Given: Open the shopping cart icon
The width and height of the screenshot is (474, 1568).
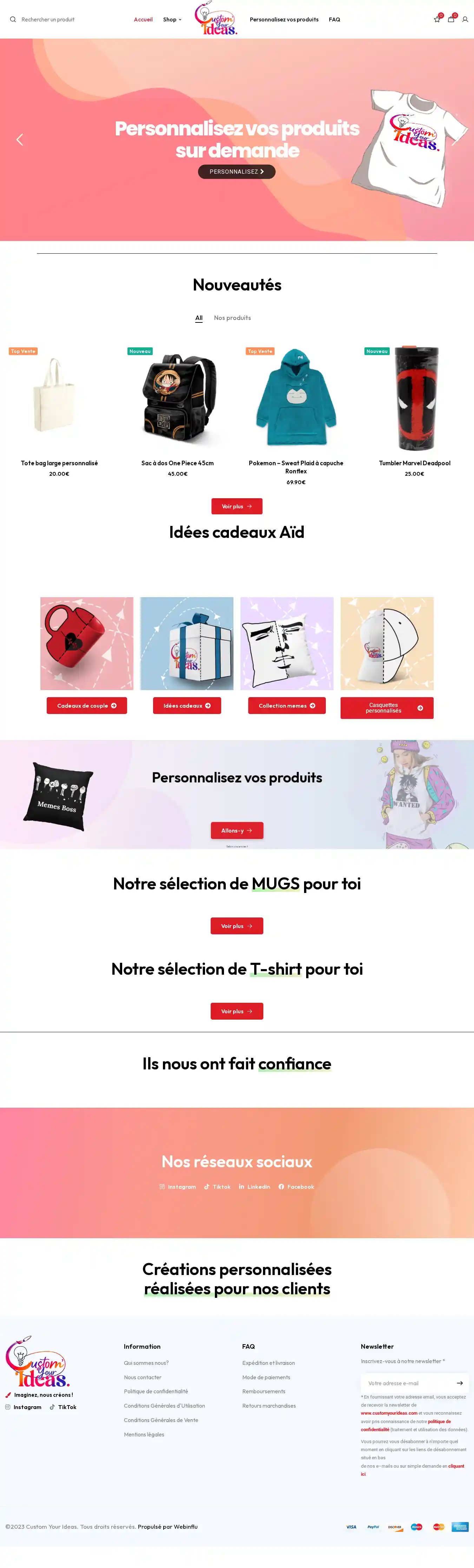Looking at the screenshot, I should click(451, 20).
